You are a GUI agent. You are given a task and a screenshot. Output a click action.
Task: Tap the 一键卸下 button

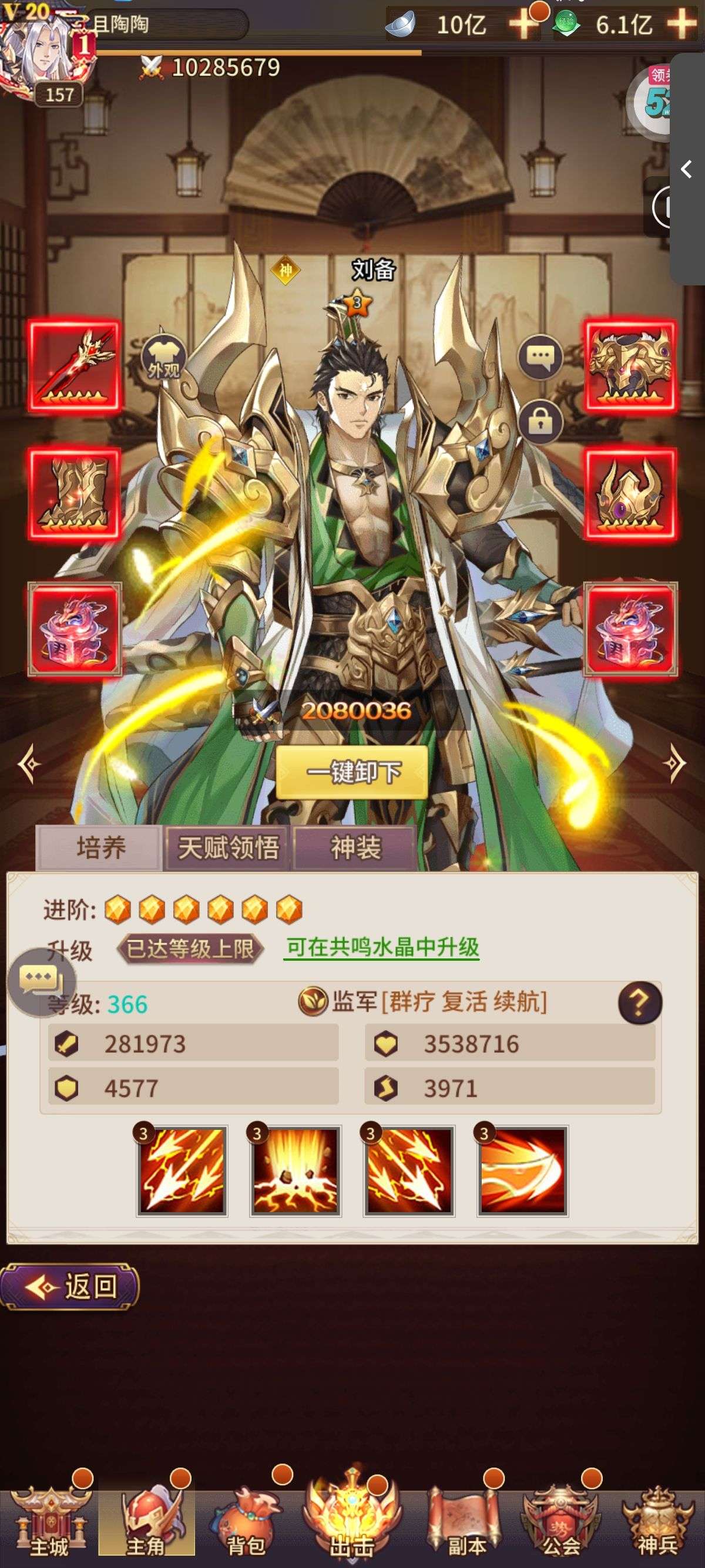coord(352,772)
